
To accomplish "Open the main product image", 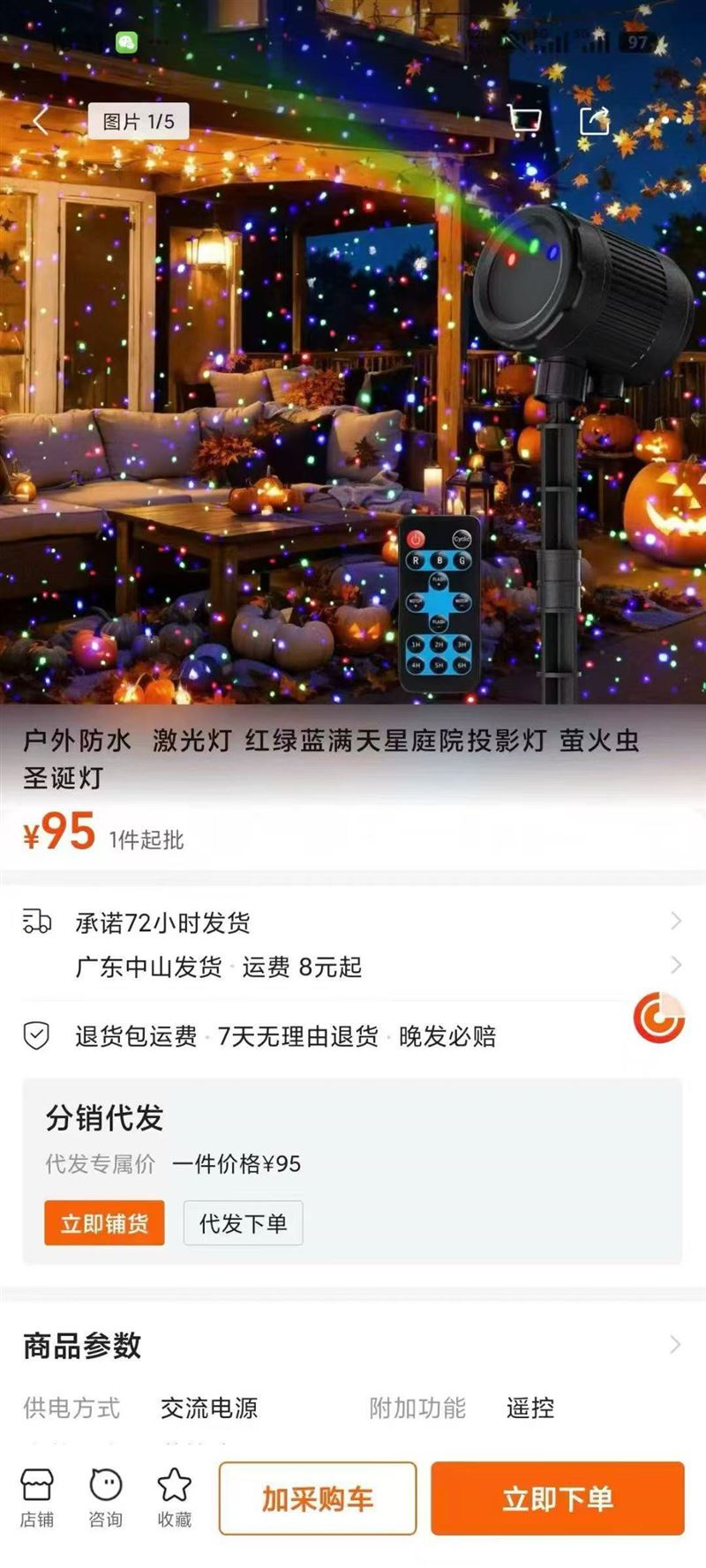I will (353, 397).
